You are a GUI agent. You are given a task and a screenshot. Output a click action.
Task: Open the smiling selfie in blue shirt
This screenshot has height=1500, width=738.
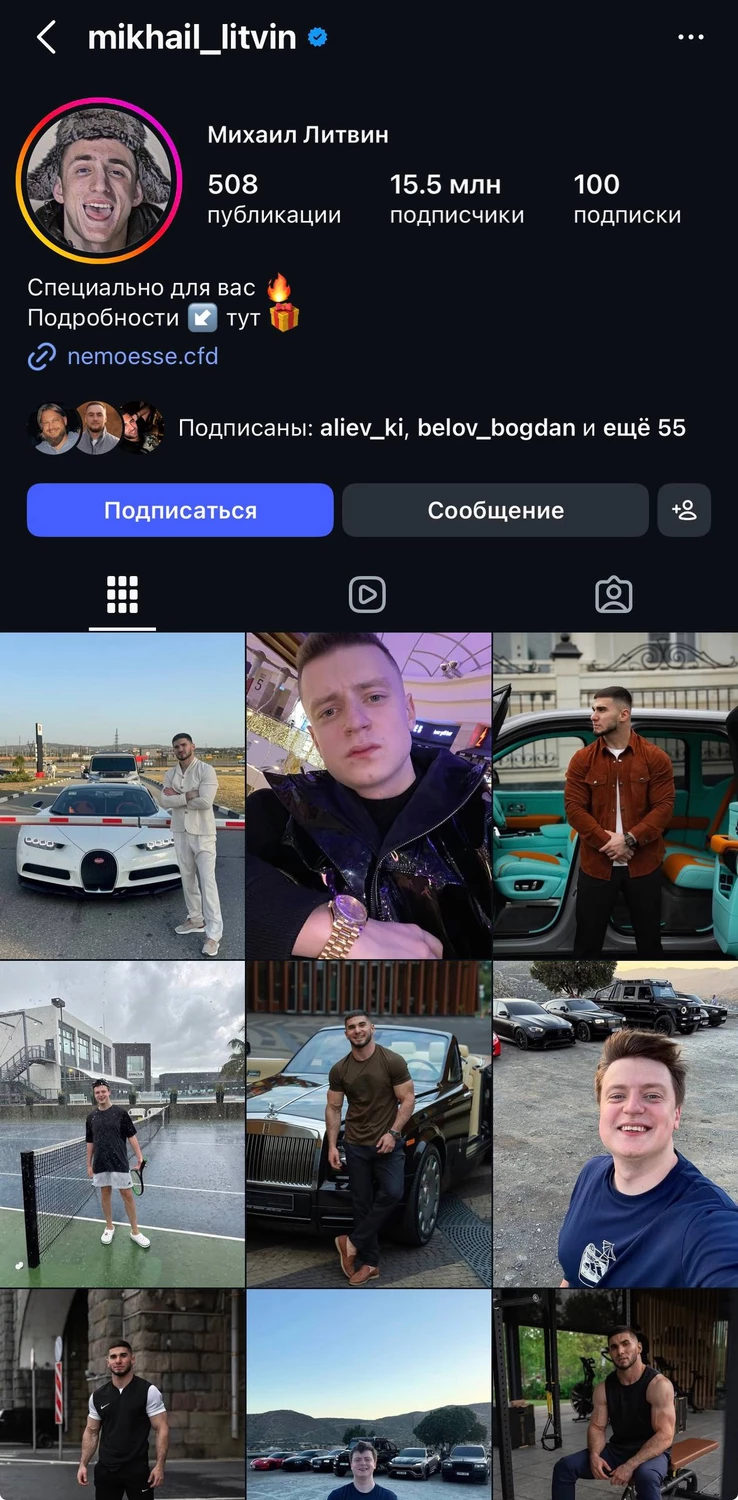615,1123
